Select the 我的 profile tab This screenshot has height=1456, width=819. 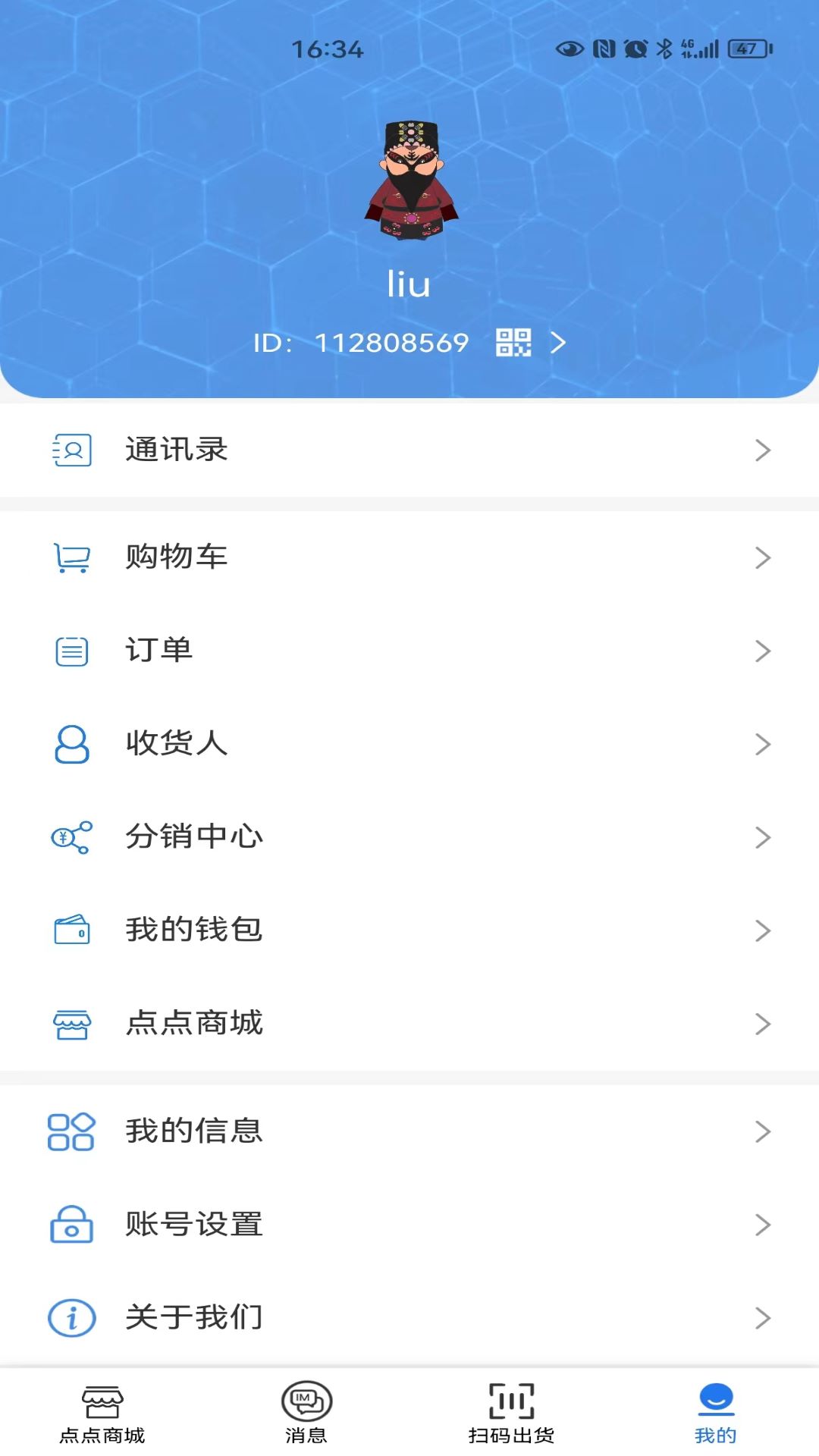tap(716, 1414)
